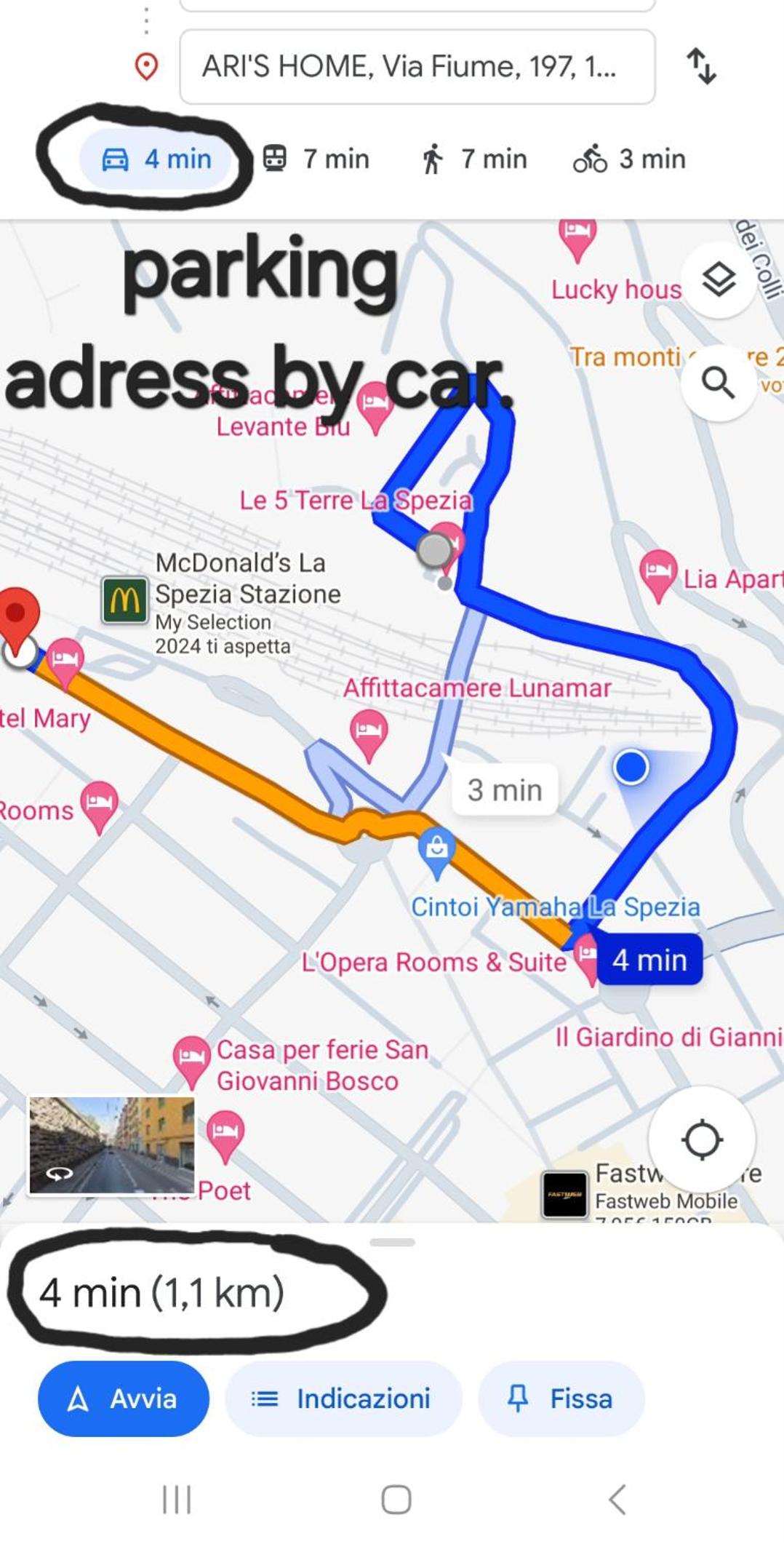Start navigation with Avvia
784x1544 pixels.
124,1398
